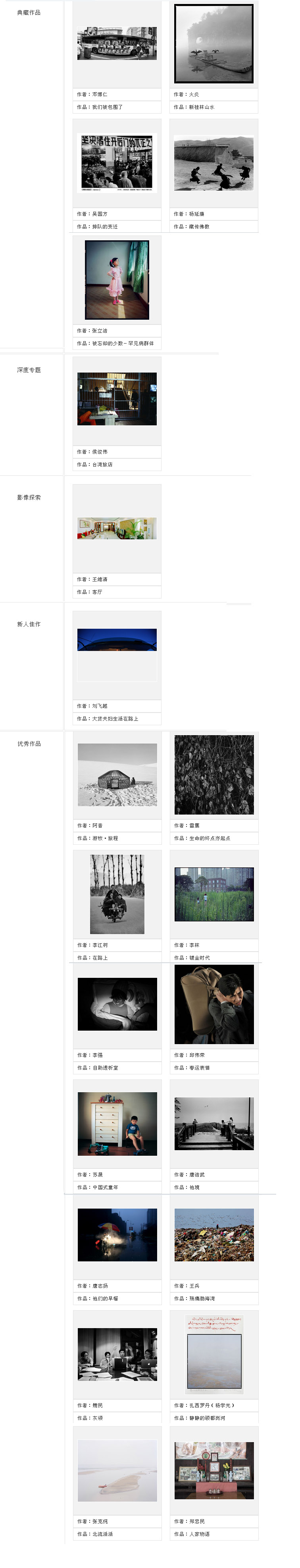The height and width of the screenshot is (1568, 300).
Task: Open 李林's photo 镀金时代
Action: [213, 894]
